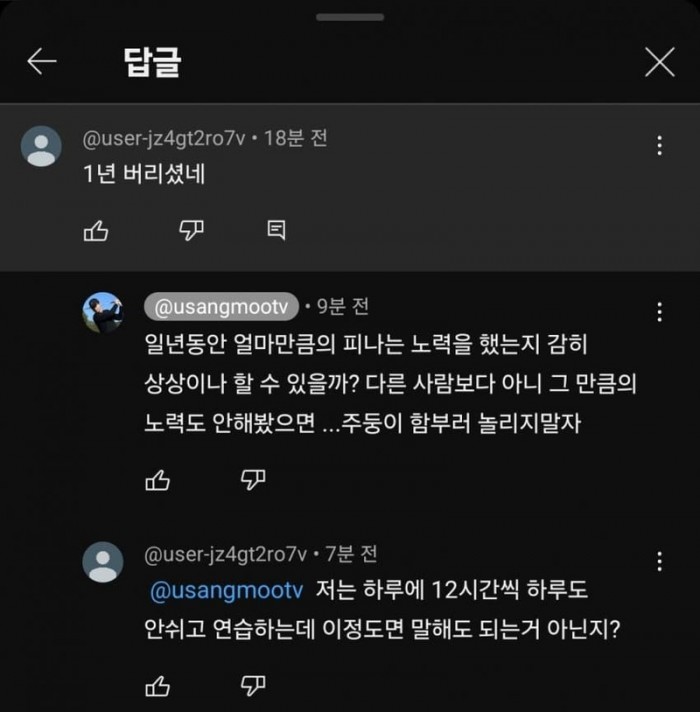Dislike the comment '1년 버리셨네'

[191, 231]
